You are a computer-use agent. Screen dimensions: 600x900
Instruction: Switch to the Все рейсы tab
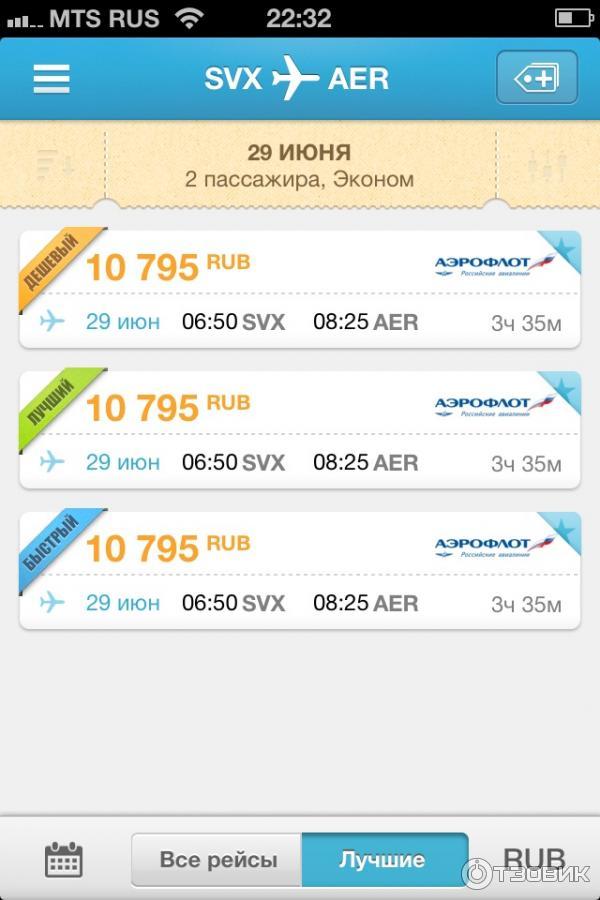tap(217, 860)
